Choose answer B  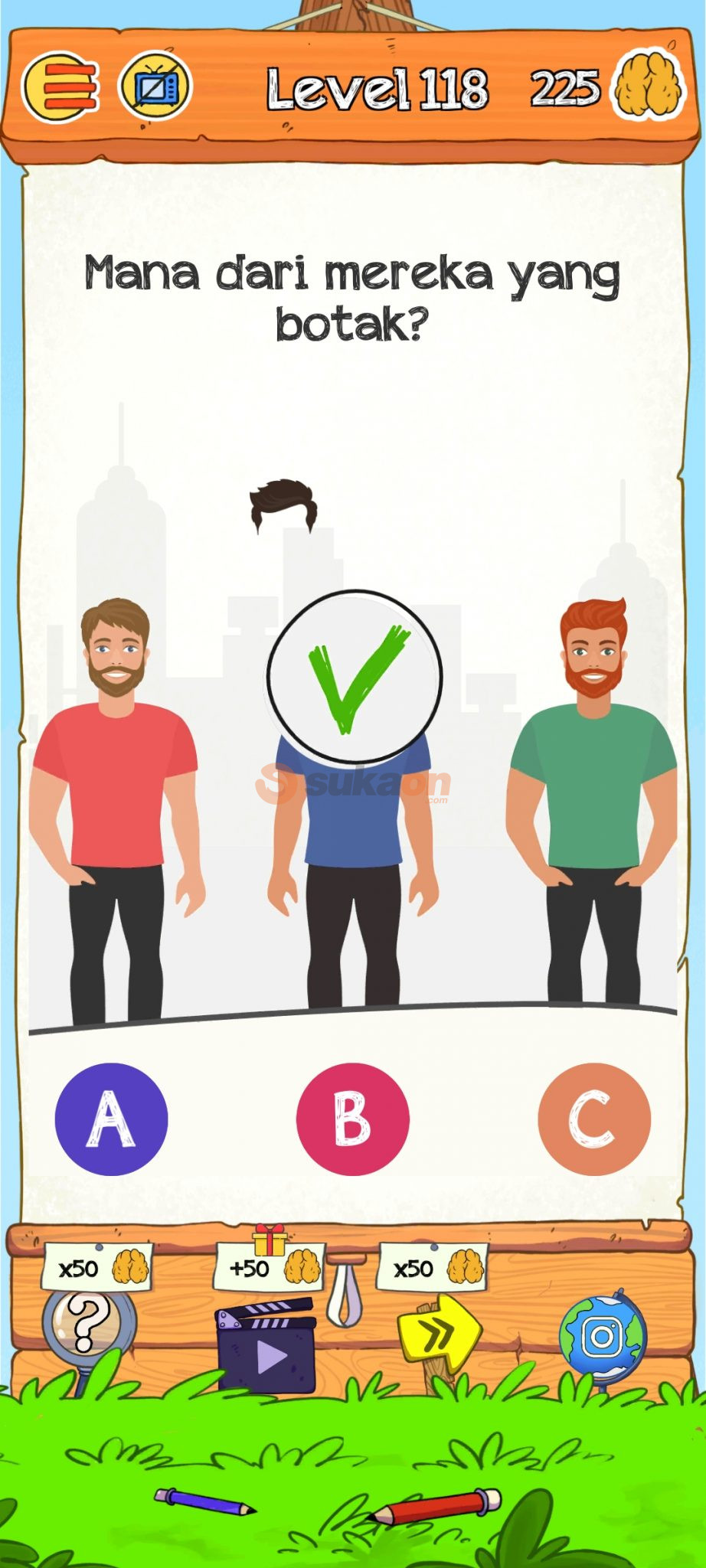pos(353,1119)
